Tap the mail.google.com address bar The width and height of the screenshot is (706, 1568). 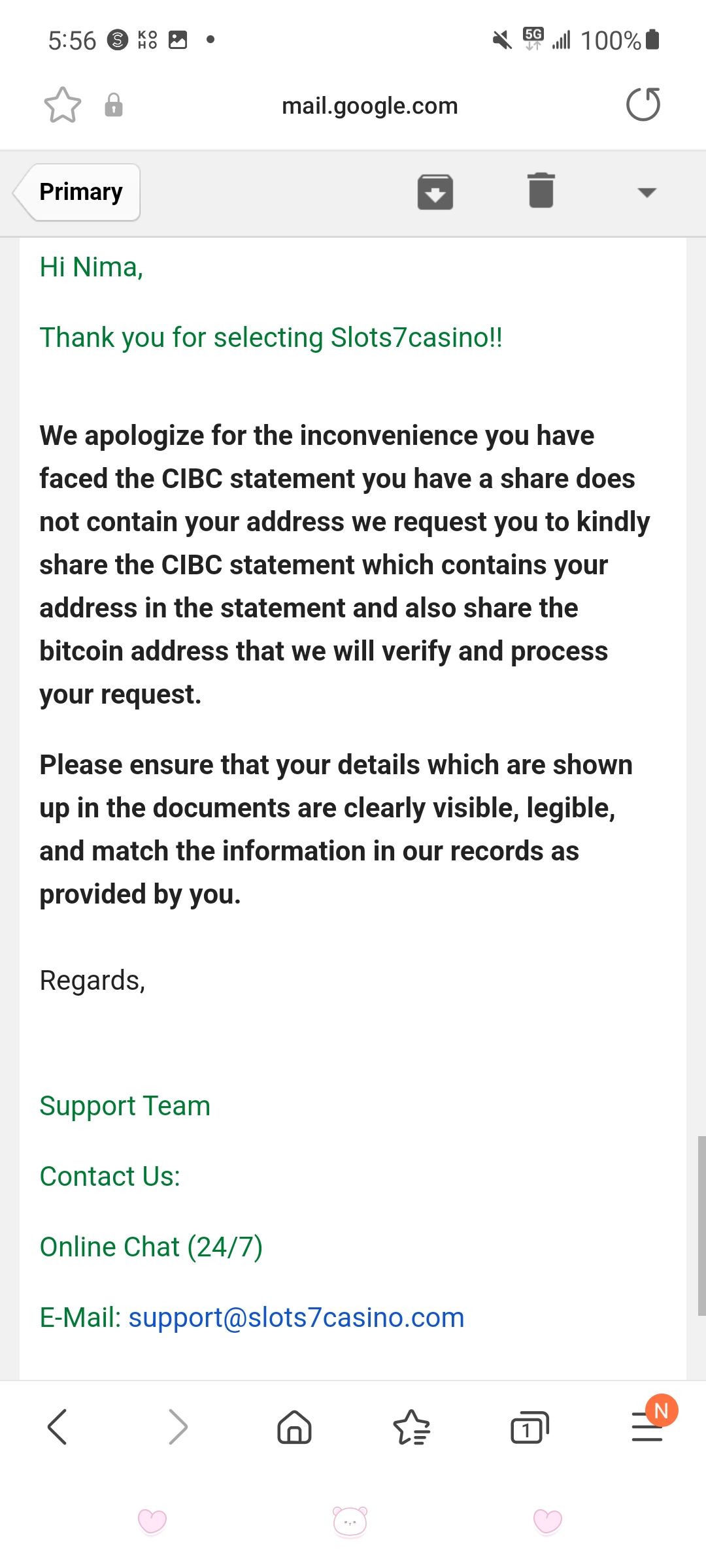369,106
